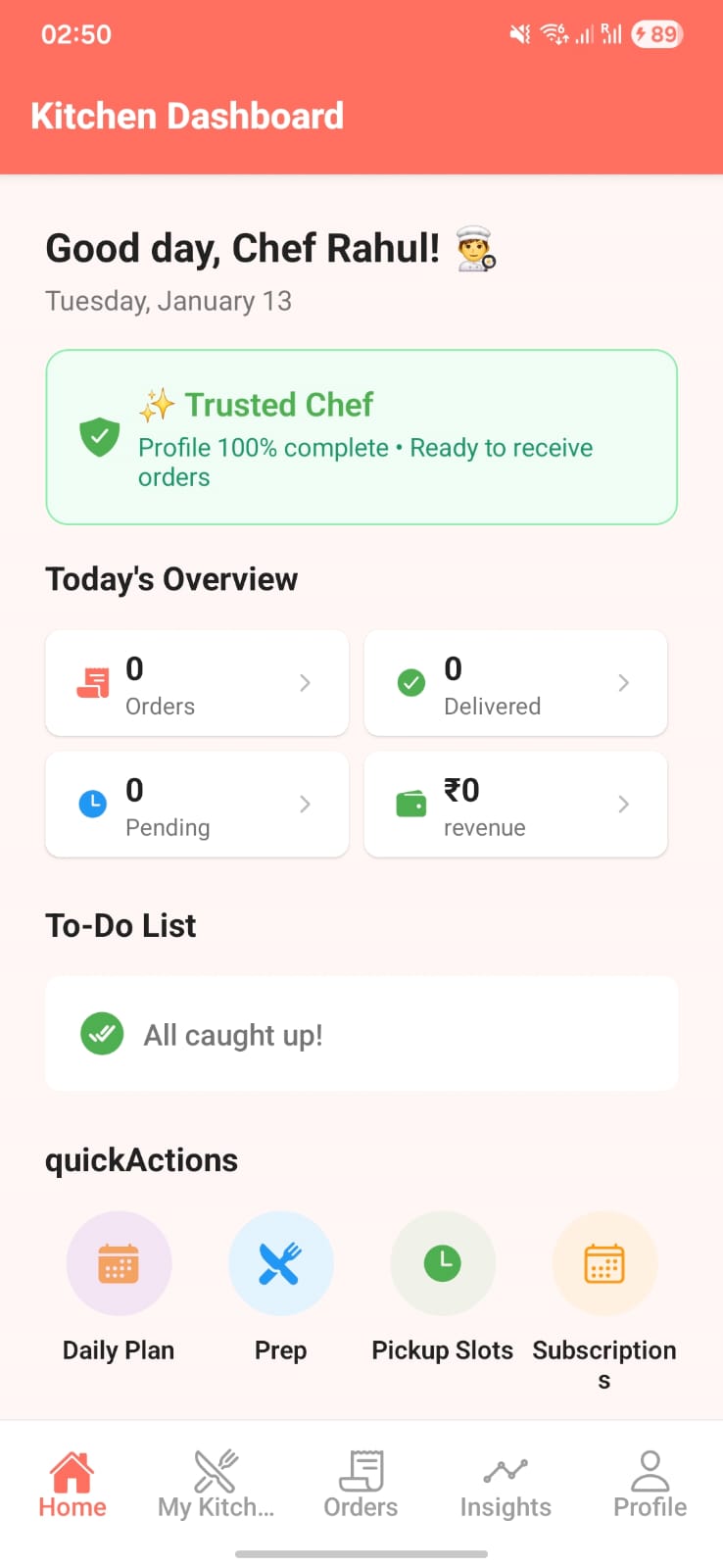Tap the Trusted Chef shield badge
The width and height of the screenshot is (723, 1568).
coord(99,437)
